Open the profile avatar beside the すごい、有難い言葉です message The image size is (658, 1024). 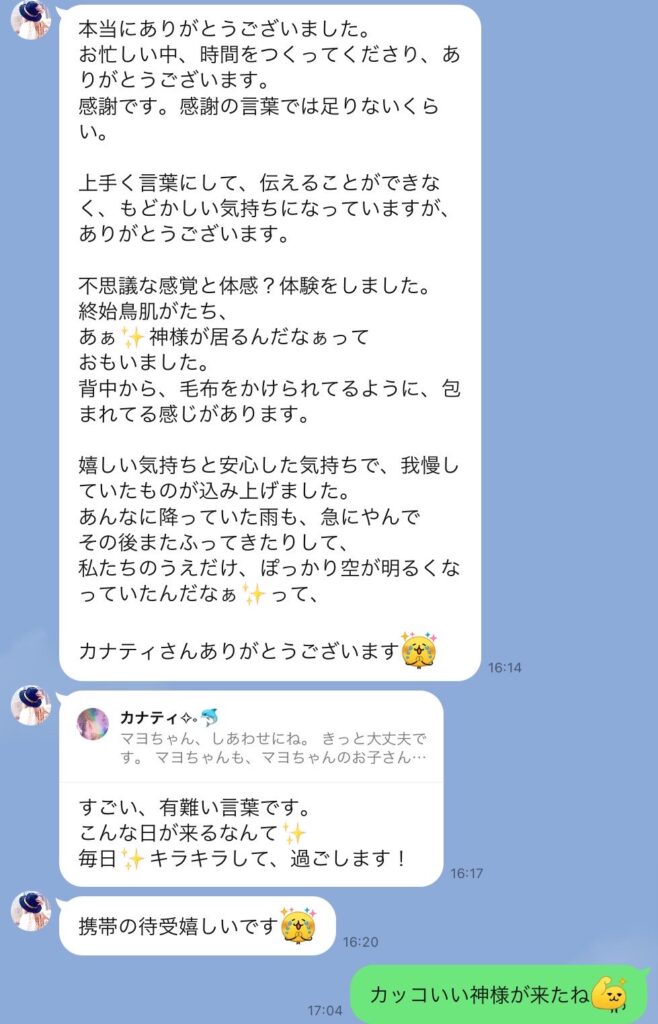[31, 706]
